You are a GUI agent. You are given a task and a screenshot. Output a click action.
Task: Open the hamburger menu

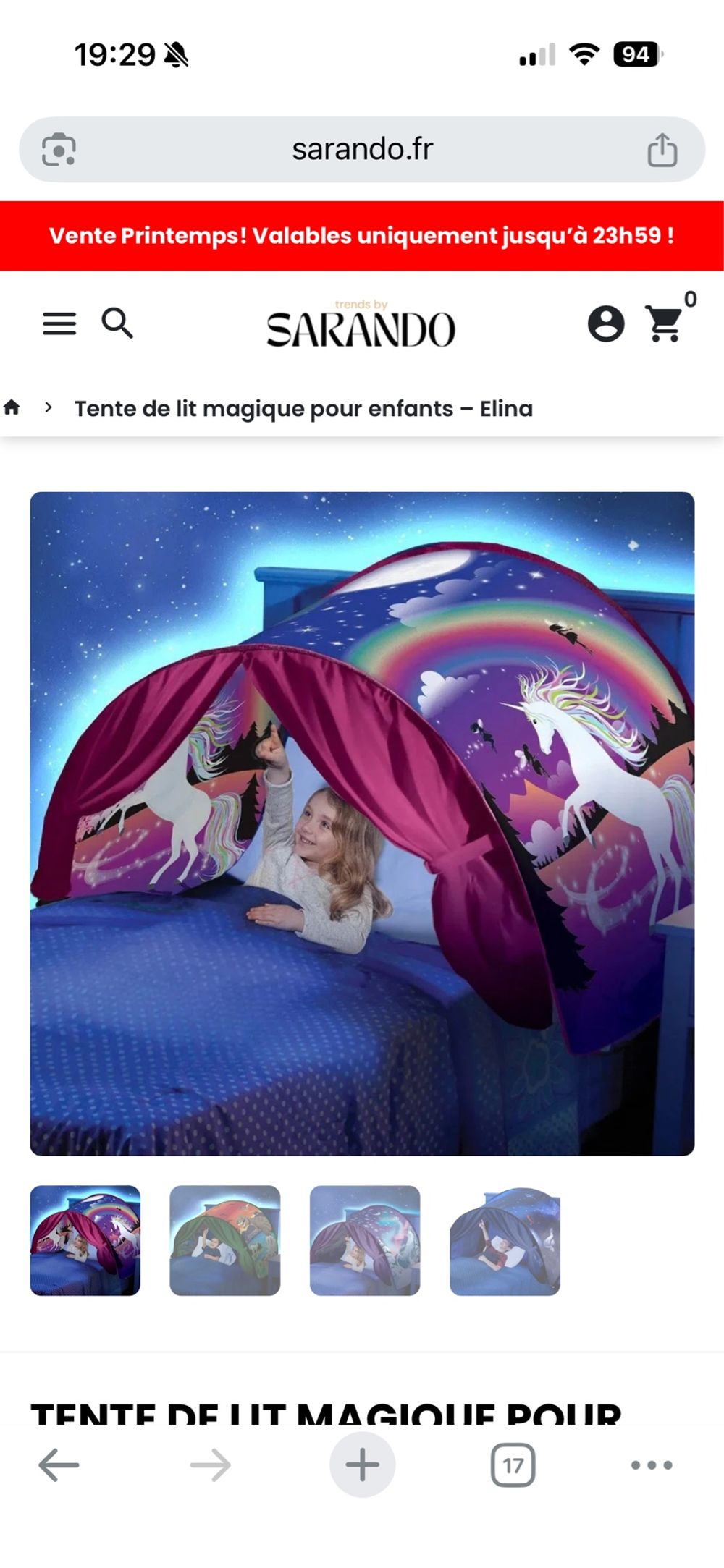pos(59,323)
